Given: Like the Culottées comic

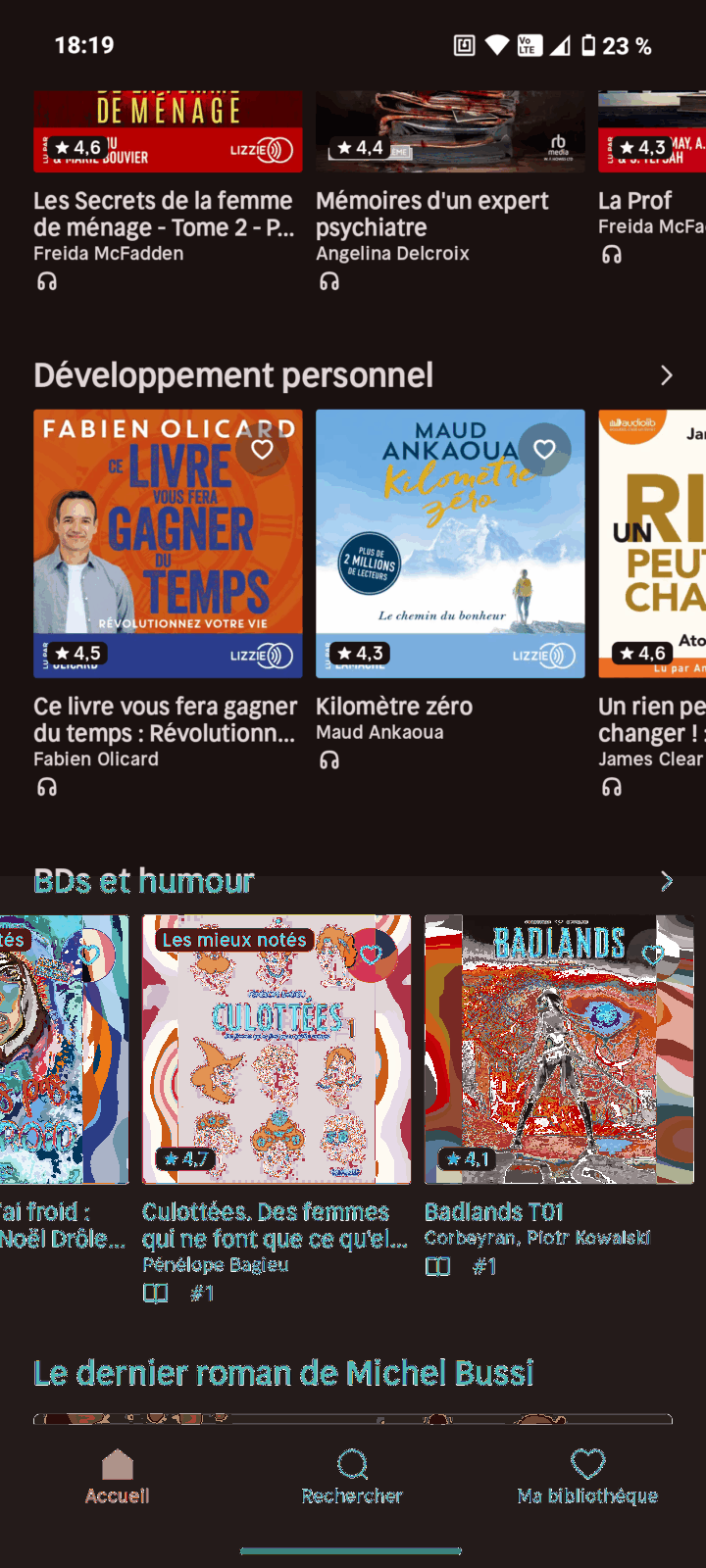Looking at the screenshot, I should [371, 955].
